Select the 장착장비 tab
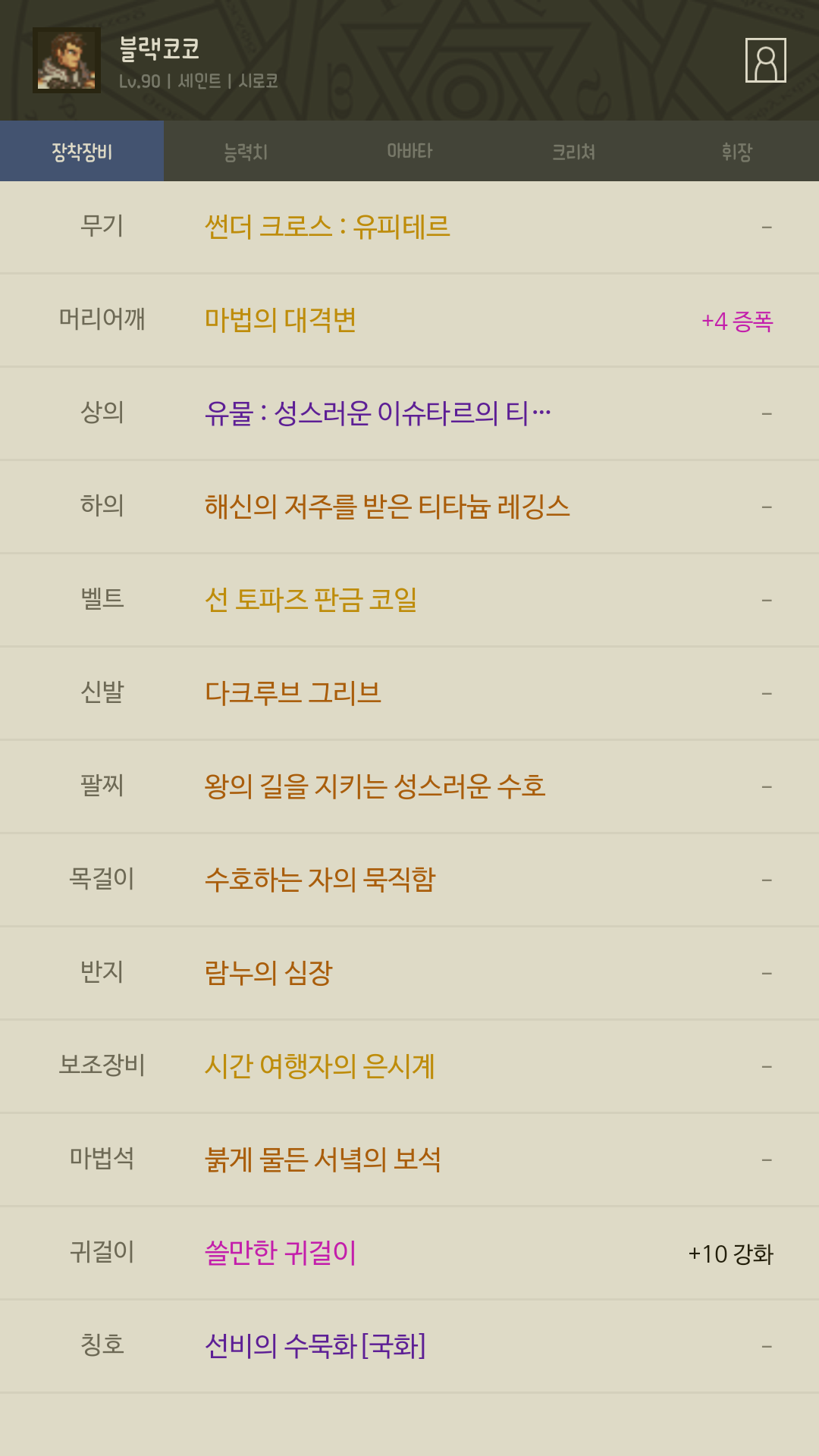 click(x=82, y=151)
